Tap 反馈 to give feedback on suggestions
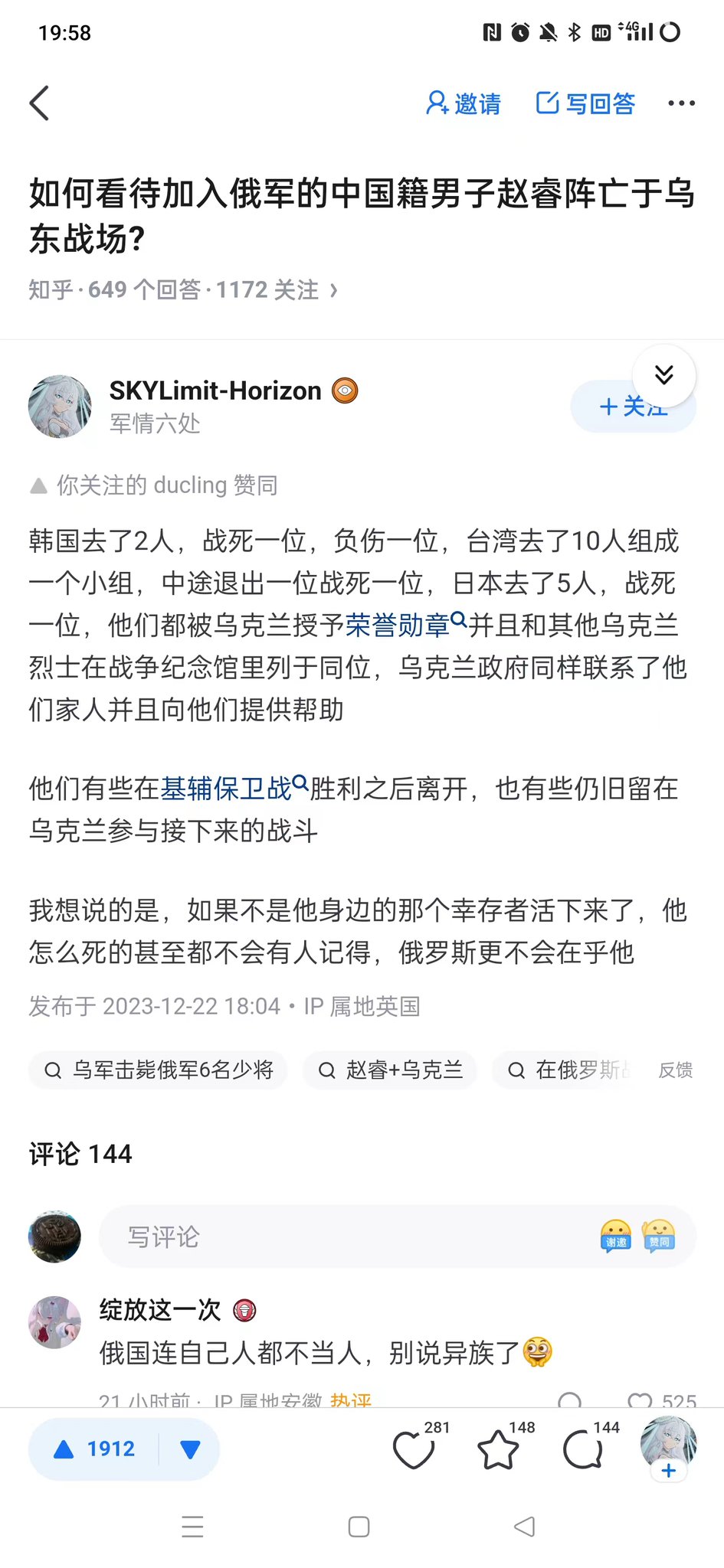This screenshot has width=724, height=1568. [x=675, y=1070]
